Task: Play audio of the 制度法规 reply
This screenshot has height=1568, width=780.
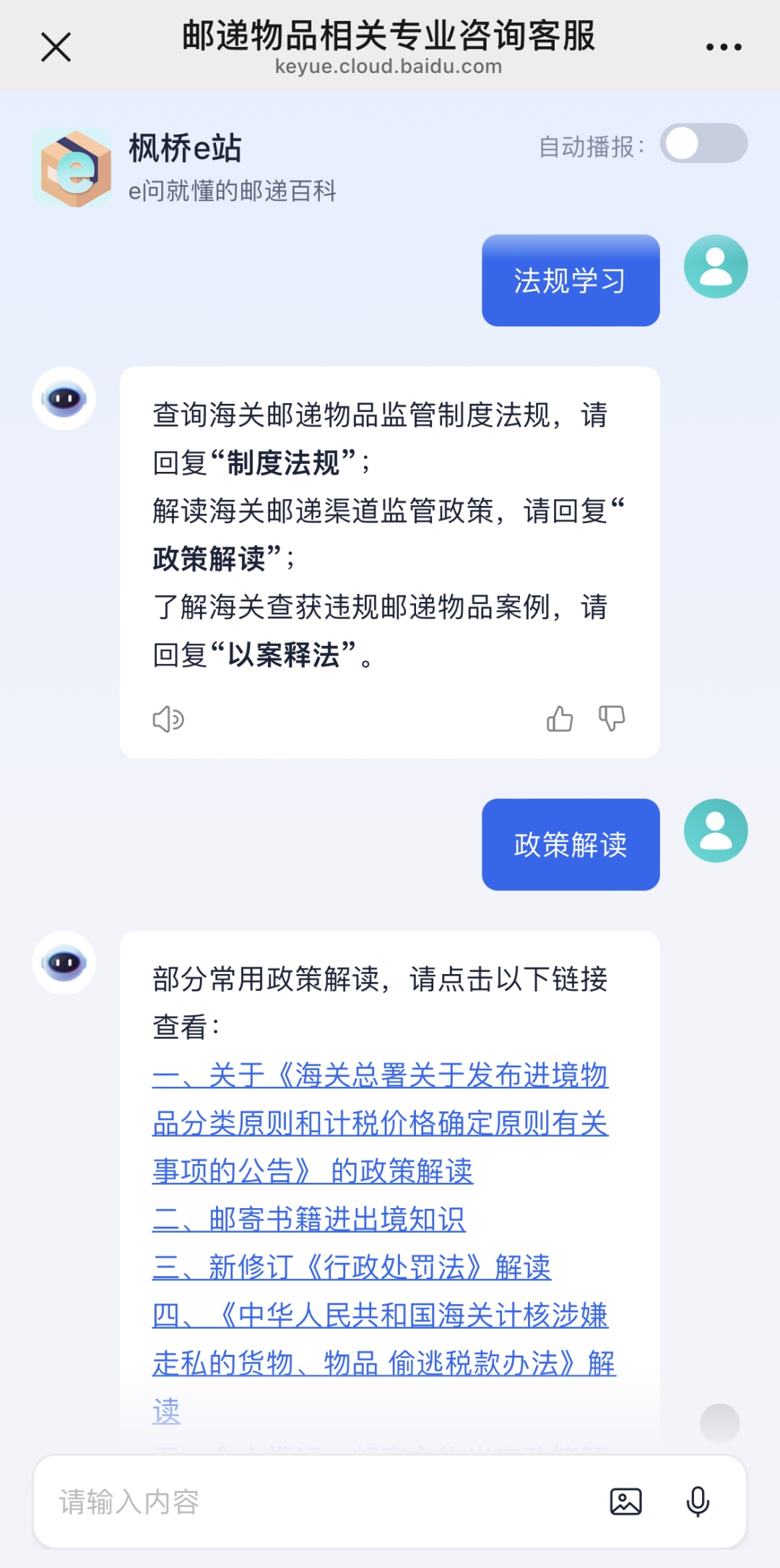Action: [168, 719]
